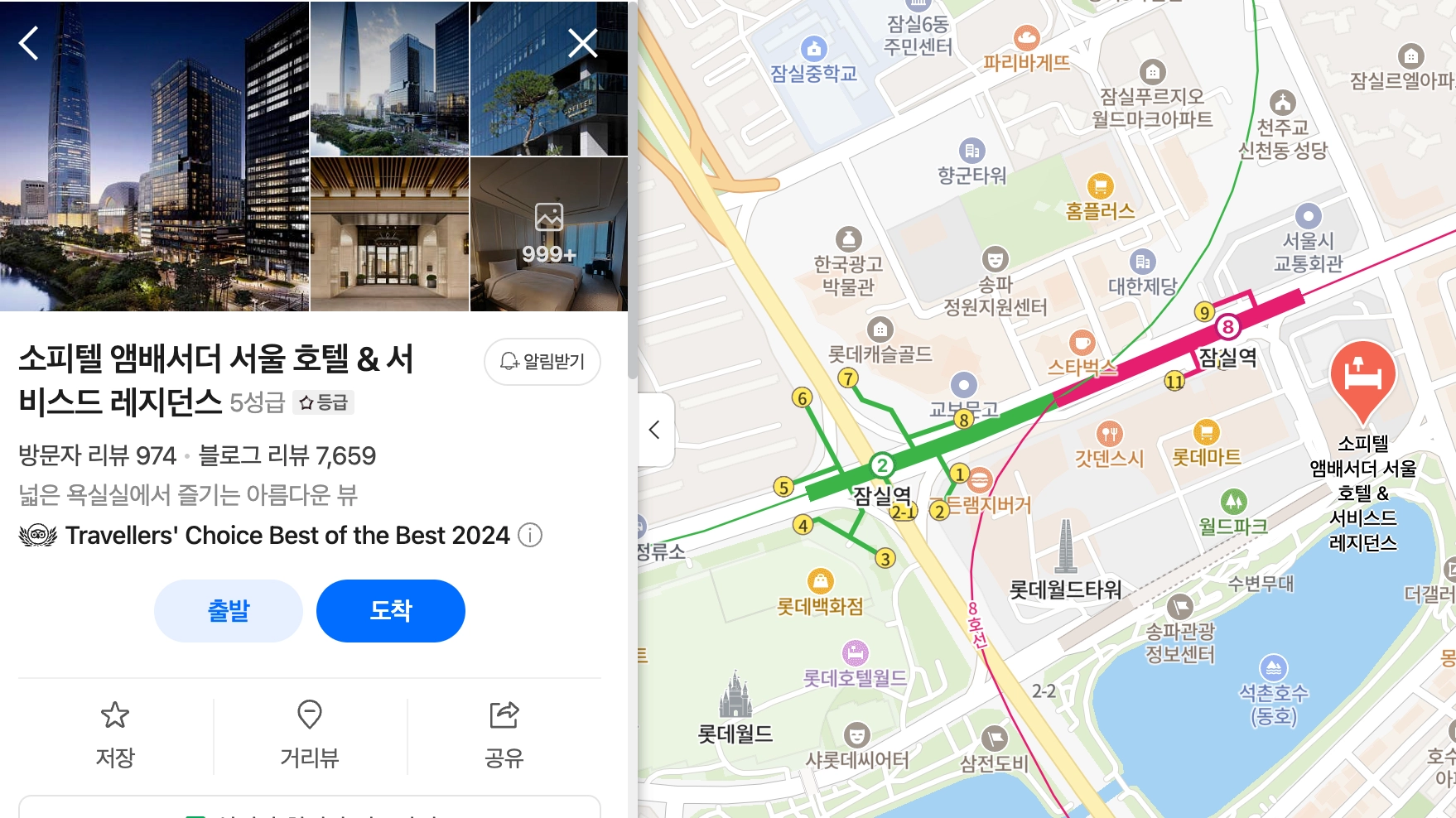Viewport: 1456px width, 818px height.
Task: Tap the info icon beside Travellers' Choice
Action: (x=530, y=536)
